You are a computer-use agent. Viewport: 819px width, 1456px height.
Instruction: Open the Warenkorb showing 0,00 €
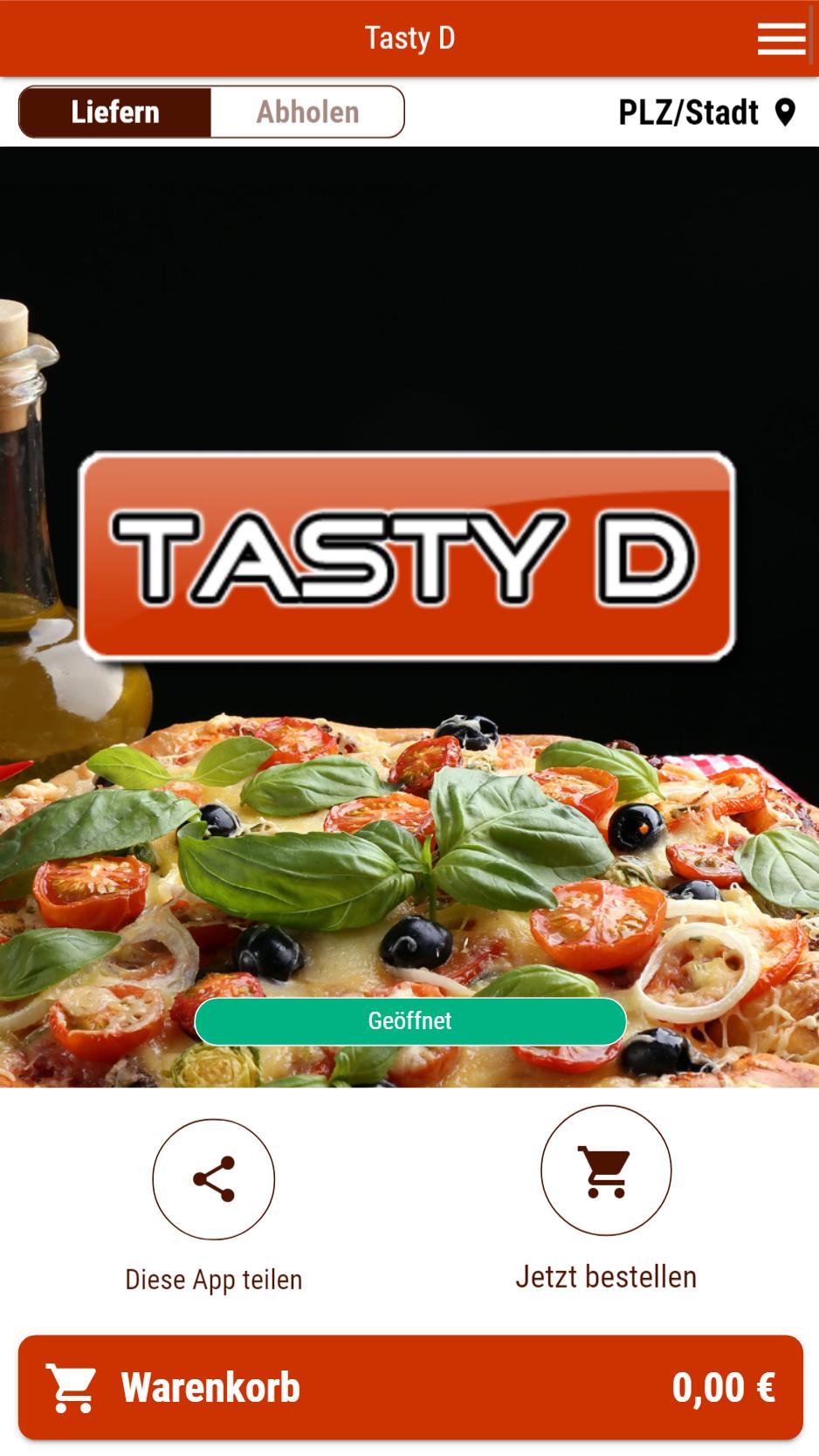coord(409,1388)
